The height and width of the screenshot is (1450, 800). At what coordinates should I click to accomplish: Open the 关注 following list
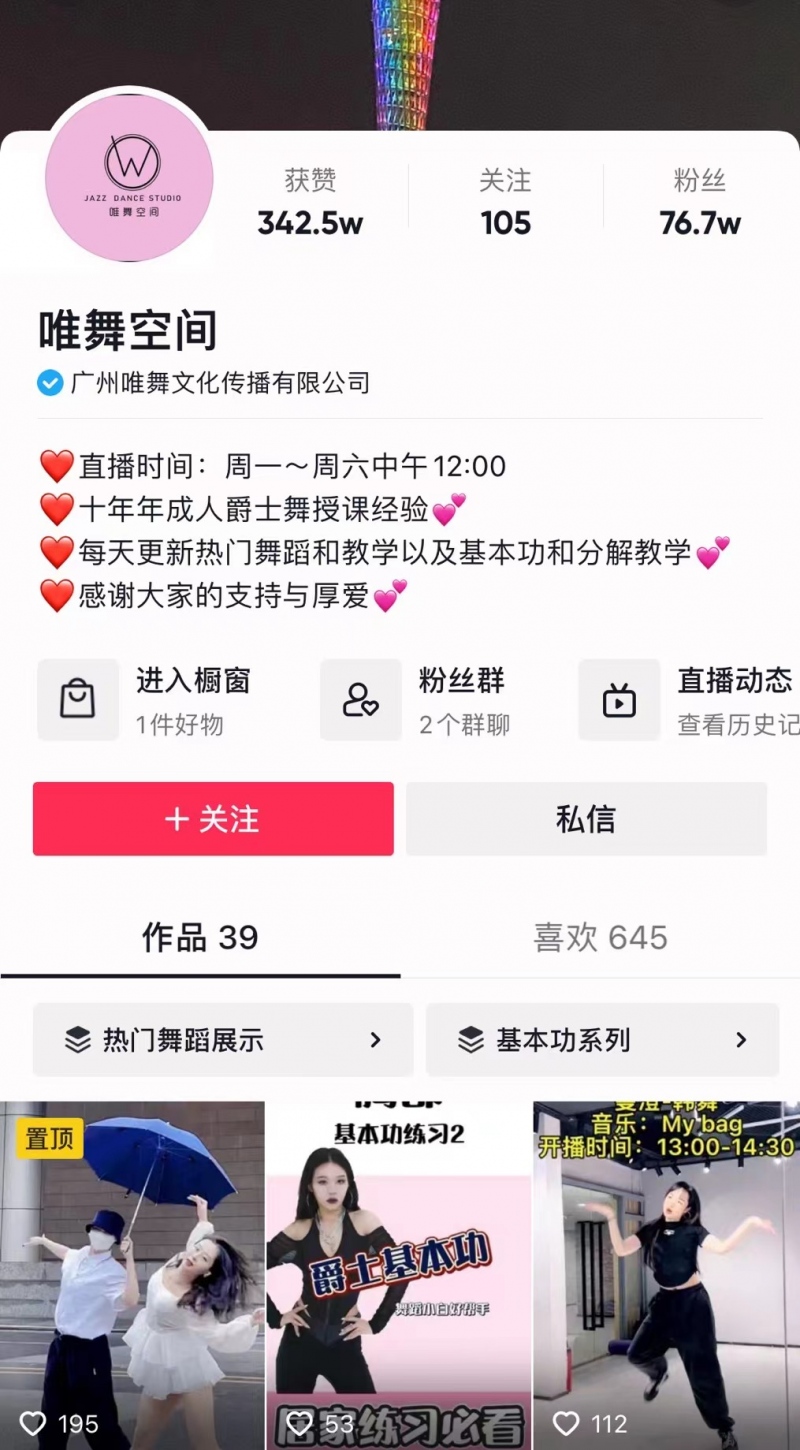tap(505, 203)
